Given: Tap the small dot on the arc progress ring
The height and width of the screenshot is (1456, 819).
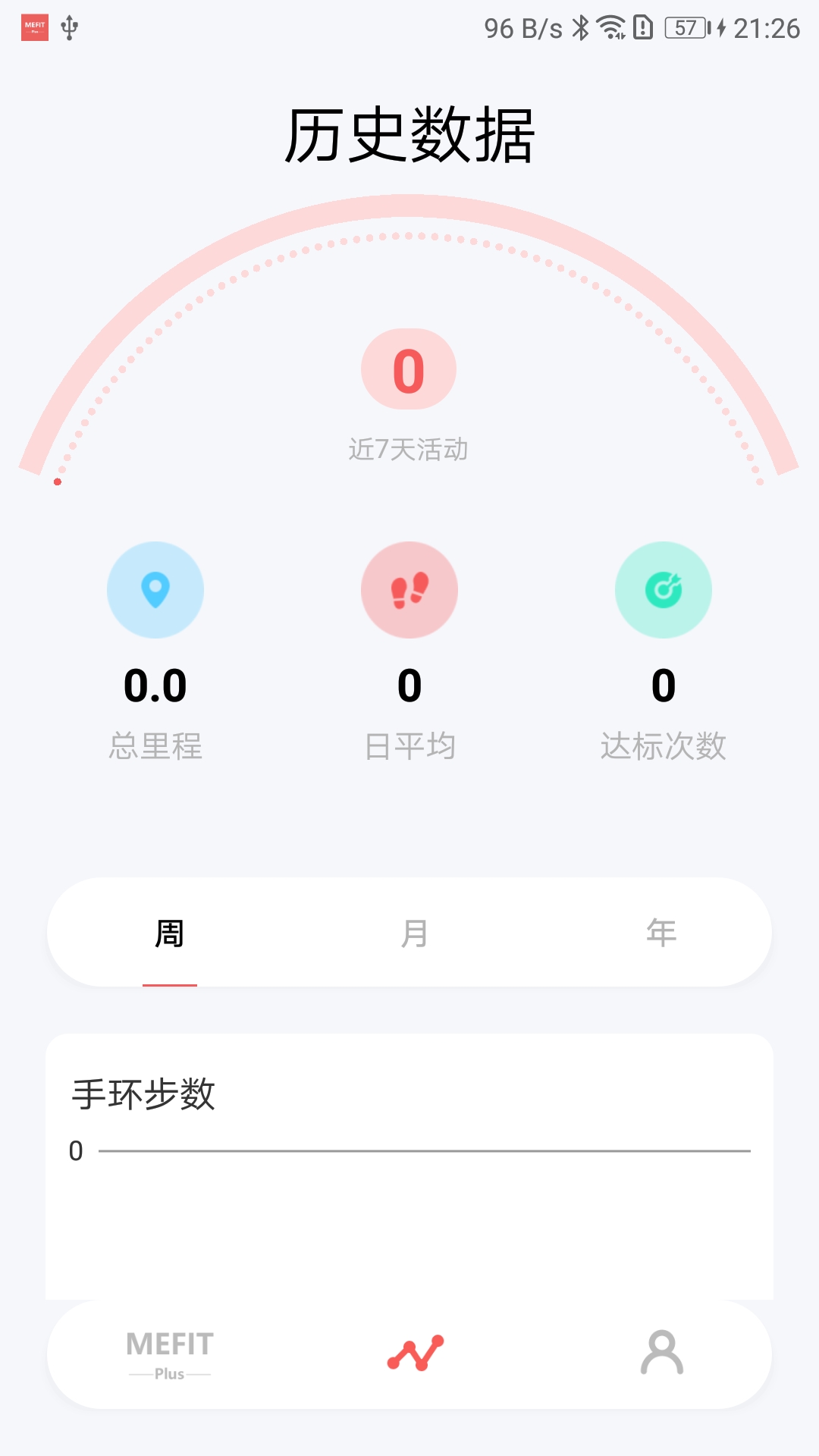Looking at the screenshot, I should point(57,482).
